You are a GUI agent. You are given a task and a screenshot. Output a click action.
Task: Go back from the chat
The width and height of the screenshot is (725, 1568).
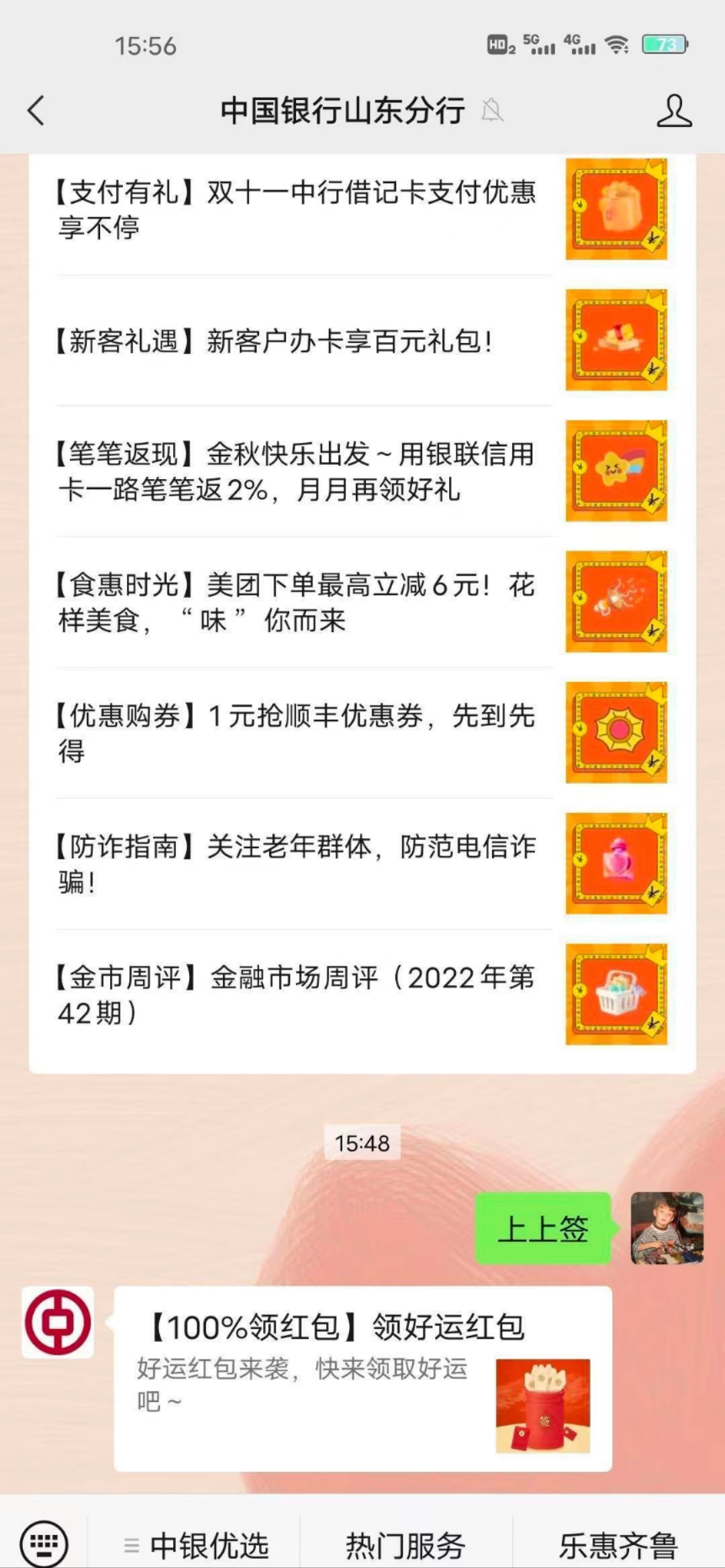coord(36,111)
